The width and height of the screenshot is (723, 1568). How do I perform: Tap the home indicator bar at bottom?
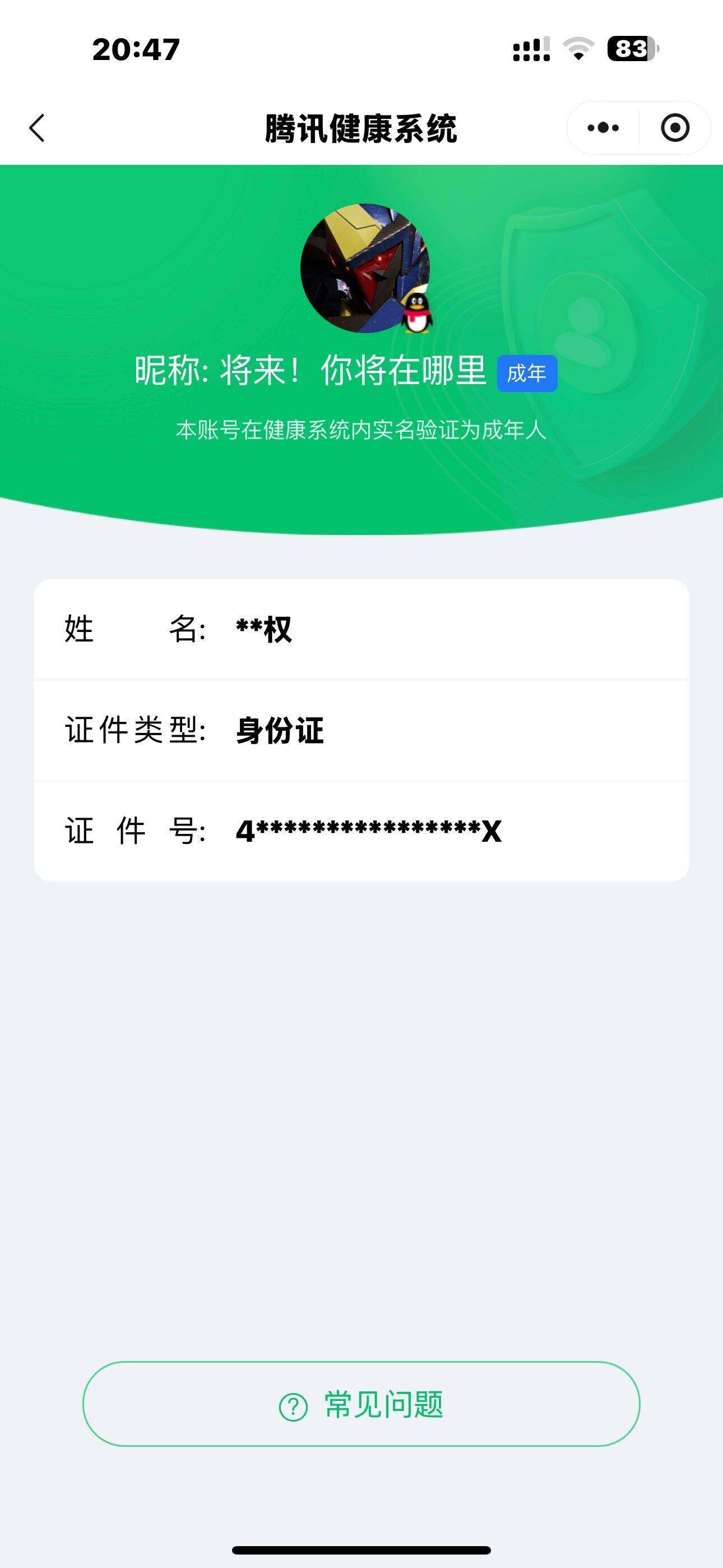(361, 1548)
